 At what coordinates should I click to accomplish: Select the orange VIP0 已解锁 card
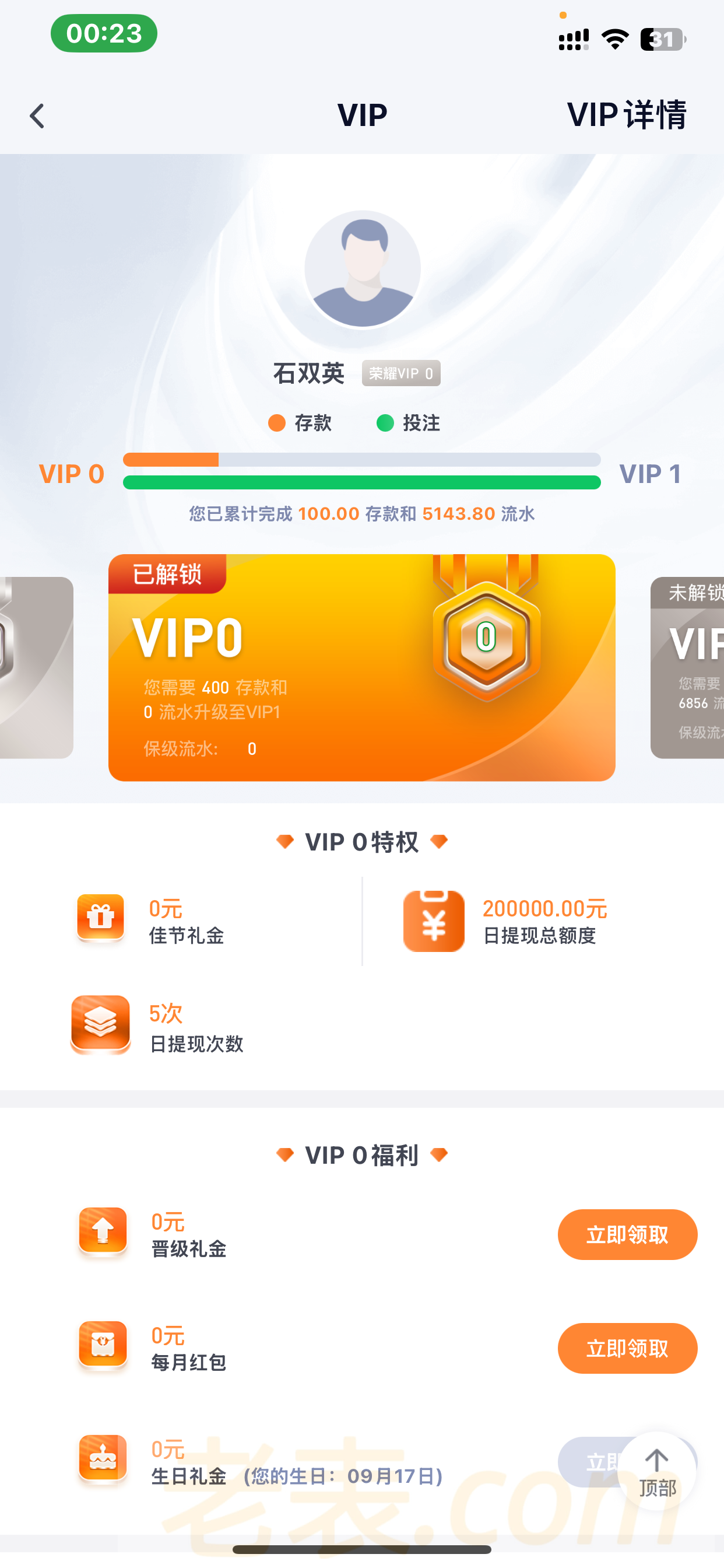click(361, 667)
